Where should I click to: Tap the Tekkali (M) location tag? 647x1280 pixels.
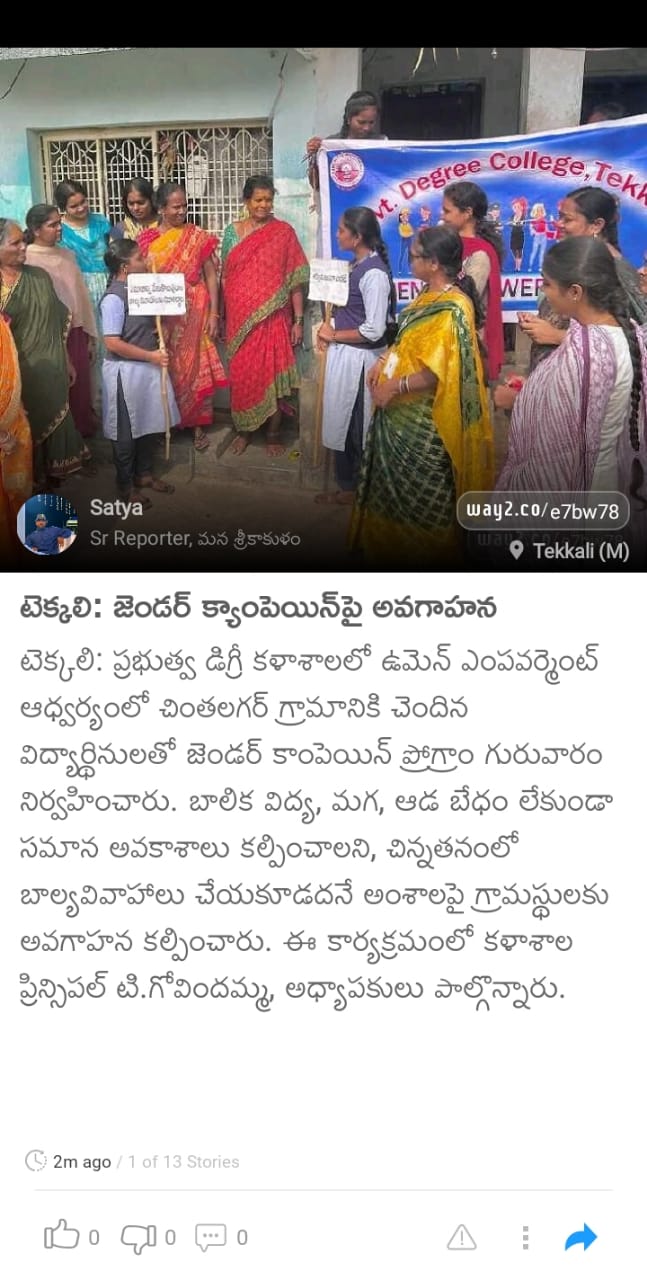pyautogui.click(x=569, y=551)
